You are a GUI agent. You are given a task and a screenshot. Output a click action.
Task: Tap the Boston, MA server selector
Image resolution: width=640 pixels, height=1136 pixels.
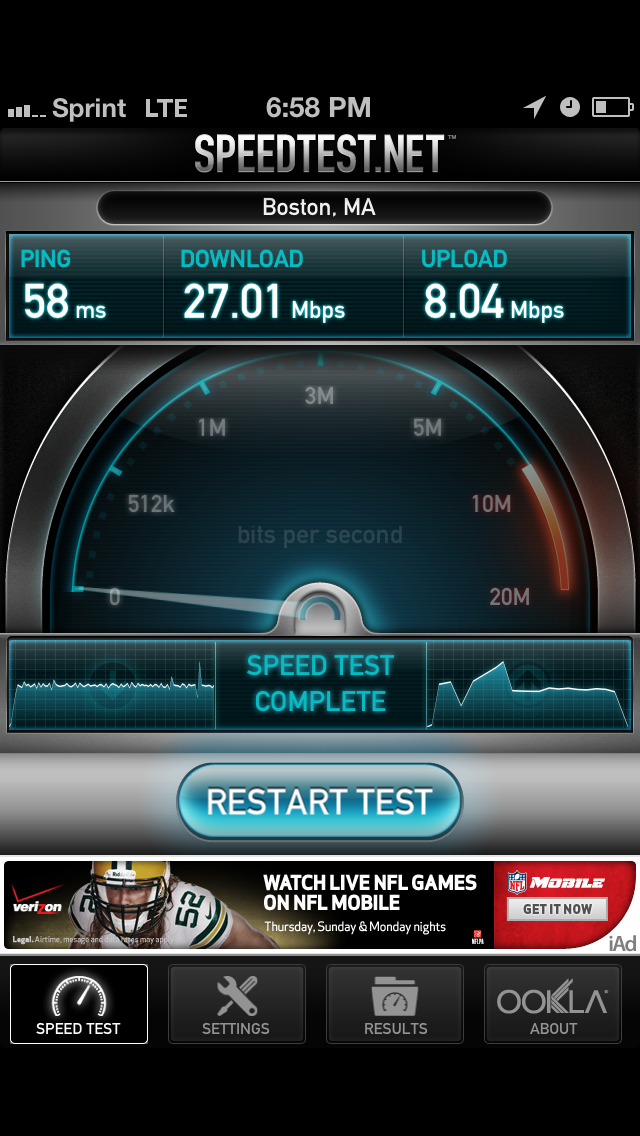click(324, 208)
